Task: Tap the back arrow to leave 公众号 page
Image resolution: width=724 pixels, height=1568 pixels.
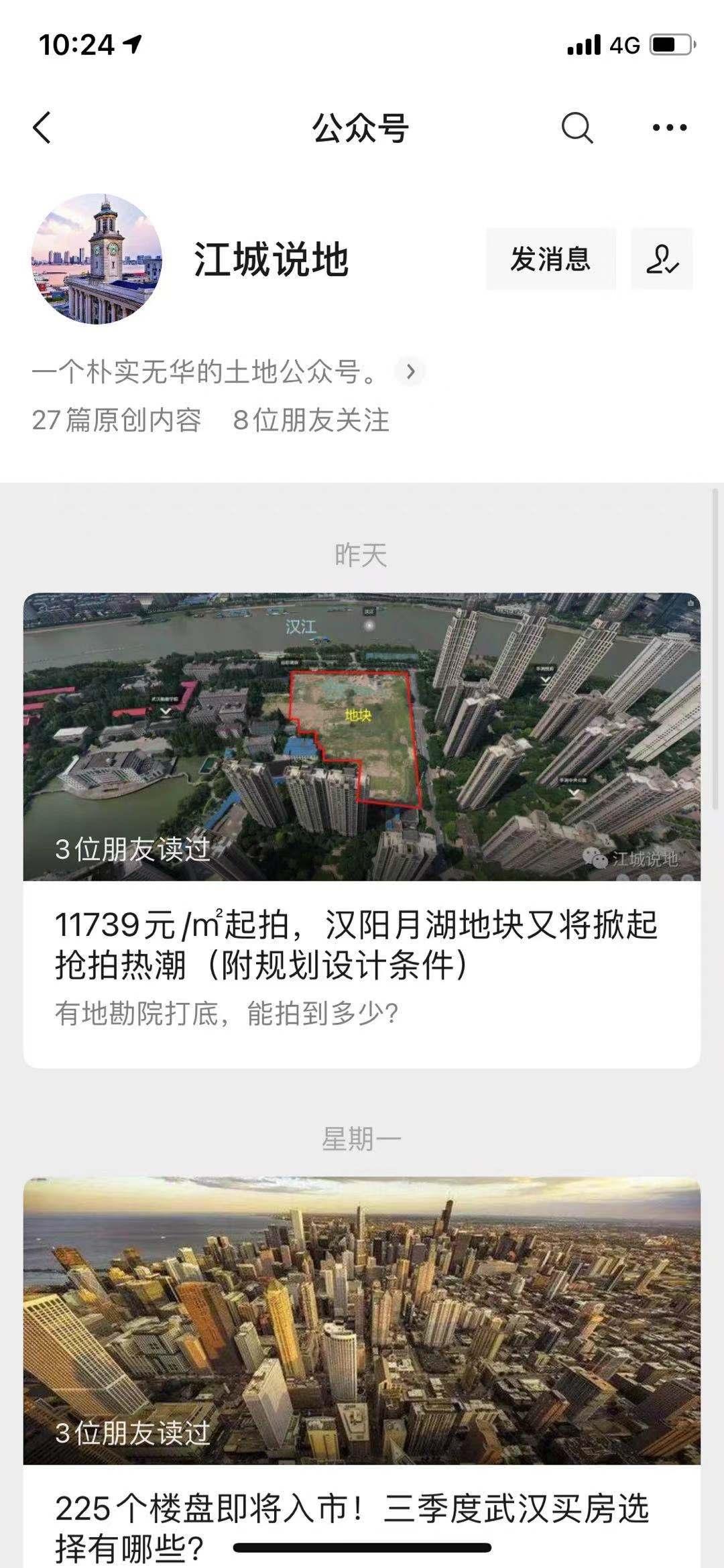Action: pos(42,127)
